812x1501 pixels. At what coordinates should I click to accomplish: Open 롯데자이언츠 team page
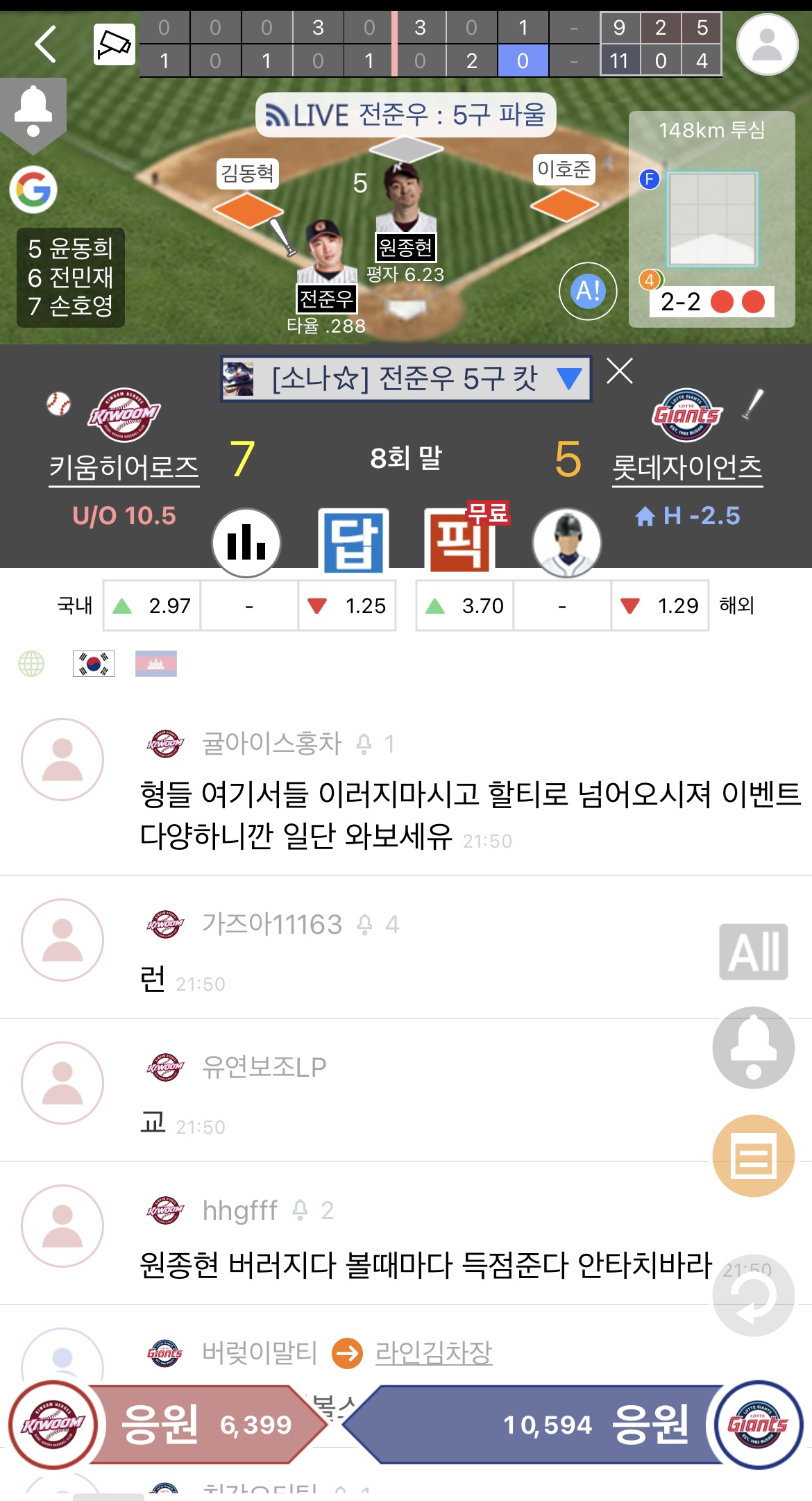(x=687, y=467)
